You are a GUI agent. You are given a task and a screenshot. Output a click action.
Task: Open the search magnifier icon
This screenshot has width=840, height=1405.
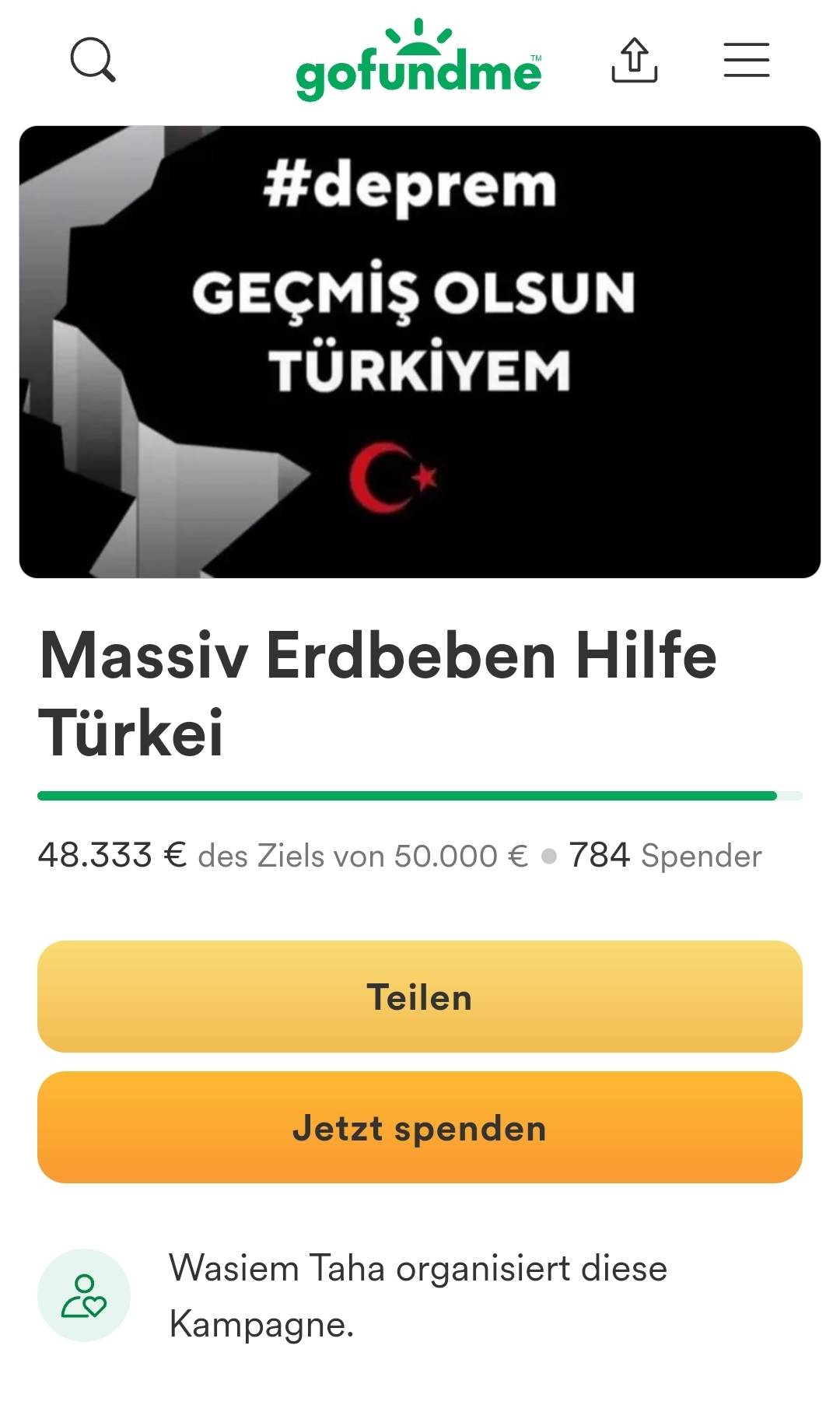click(x=93, y=59)
